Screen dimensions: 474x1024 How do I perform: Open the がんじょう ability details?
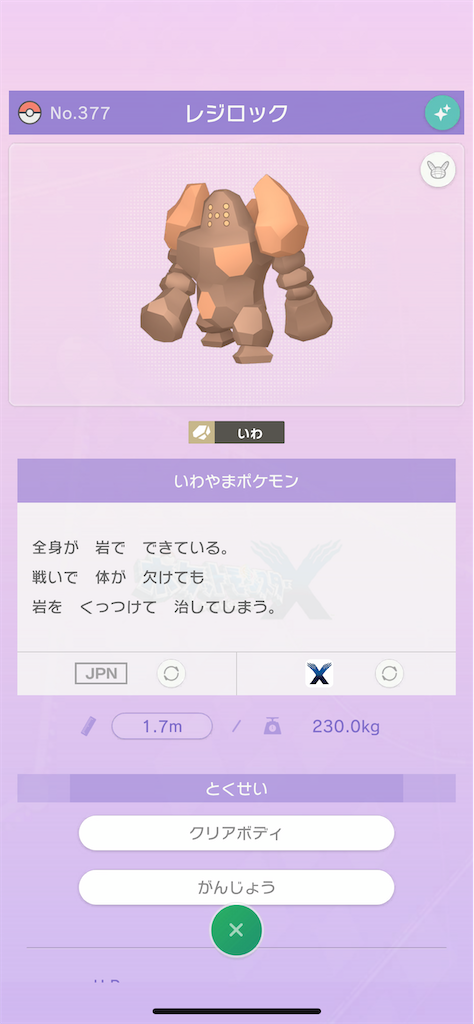[x=236, y=888]
